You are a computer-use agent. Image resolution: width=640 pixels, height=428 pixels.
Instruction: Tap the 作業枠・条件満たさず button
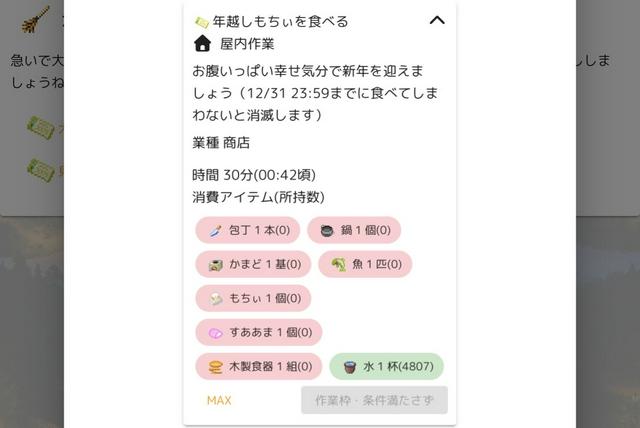374,400
